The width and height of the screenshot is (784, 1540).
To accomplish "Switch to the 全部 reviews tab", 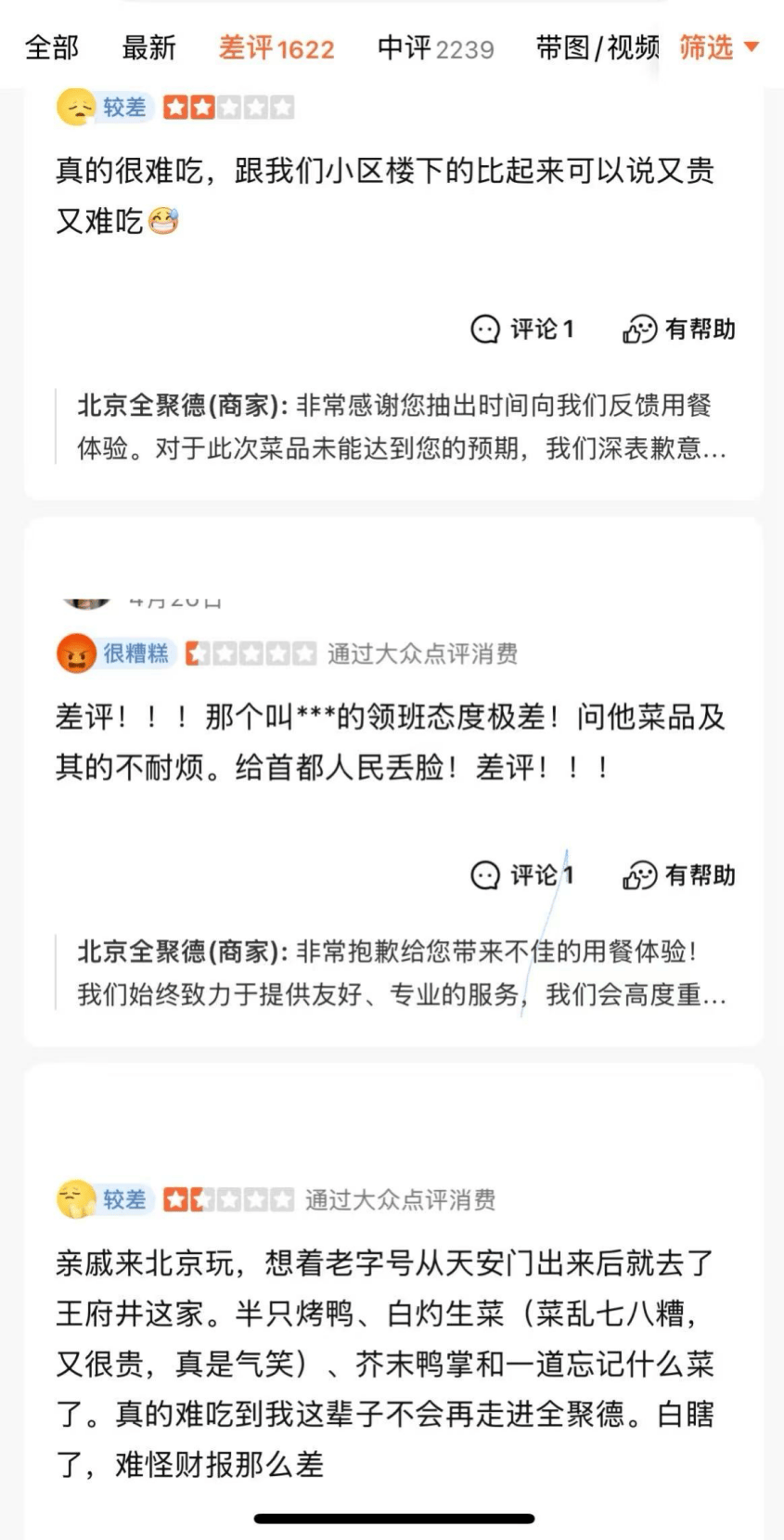I will [52, 47].
